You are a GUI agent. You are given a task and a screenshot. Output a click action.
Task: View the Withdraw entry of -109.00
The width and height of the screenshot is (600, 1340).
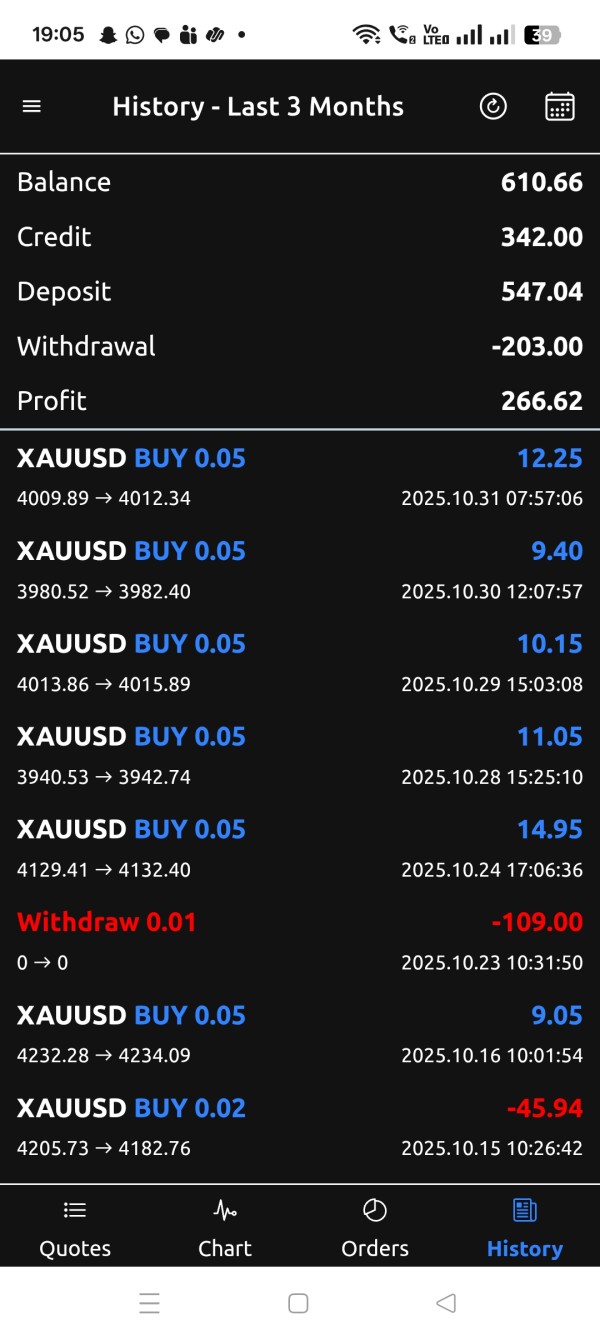[x=300, y=942]
